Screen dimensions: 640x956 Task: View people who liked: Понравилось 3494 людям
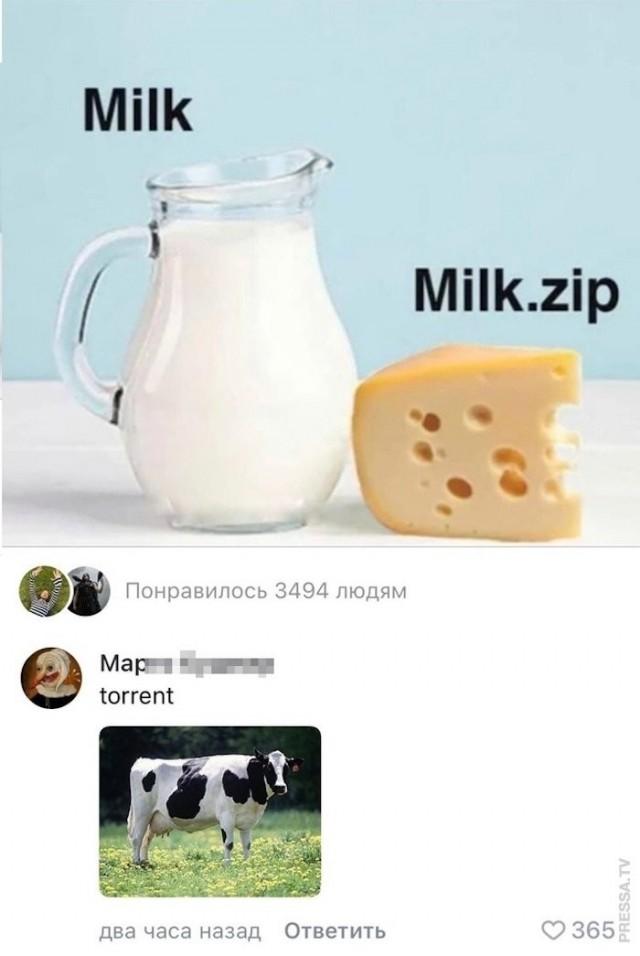coord(265,591)
